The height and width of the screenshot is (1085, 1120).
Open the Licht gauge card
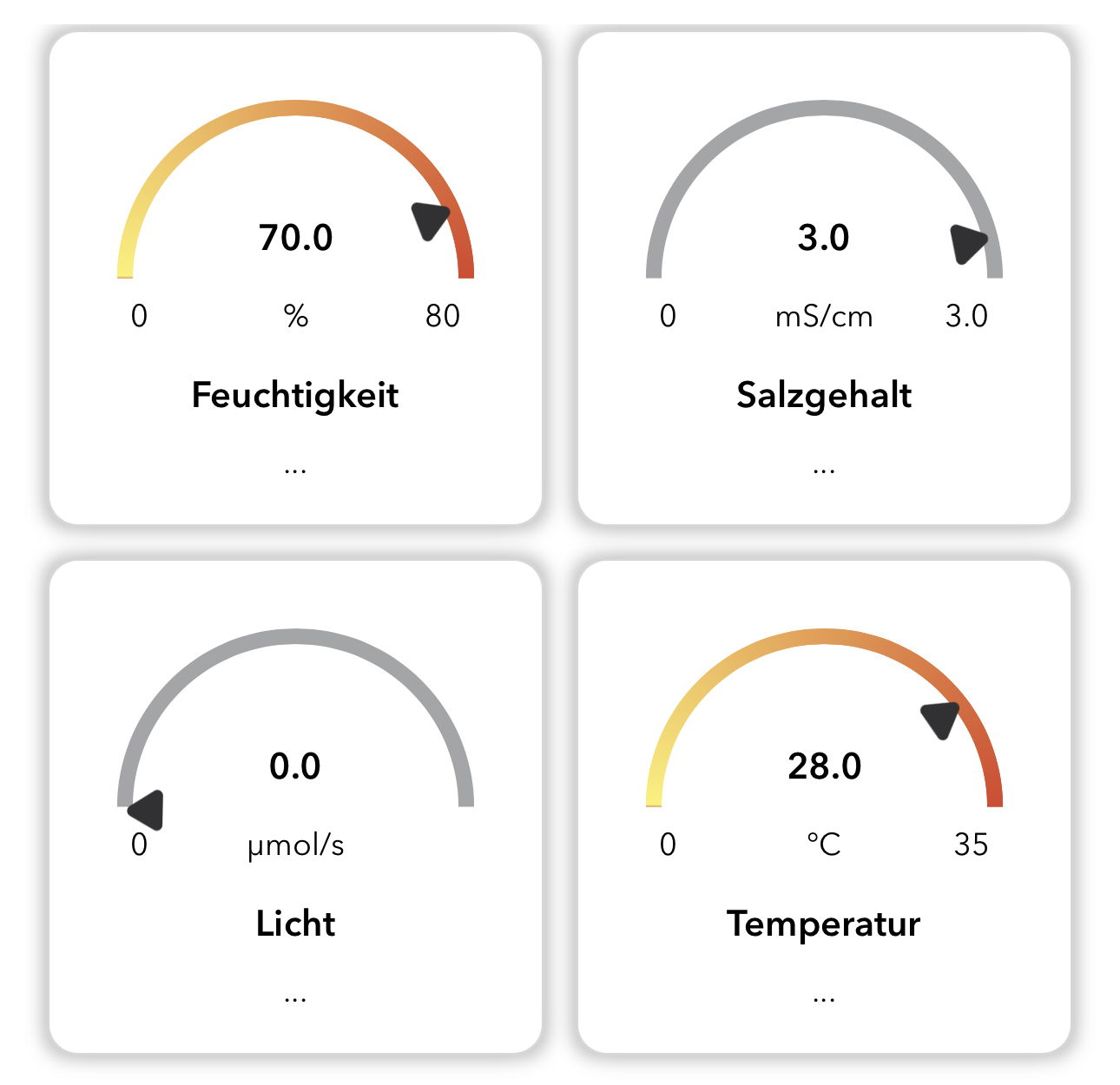click(x=295, y=807)
